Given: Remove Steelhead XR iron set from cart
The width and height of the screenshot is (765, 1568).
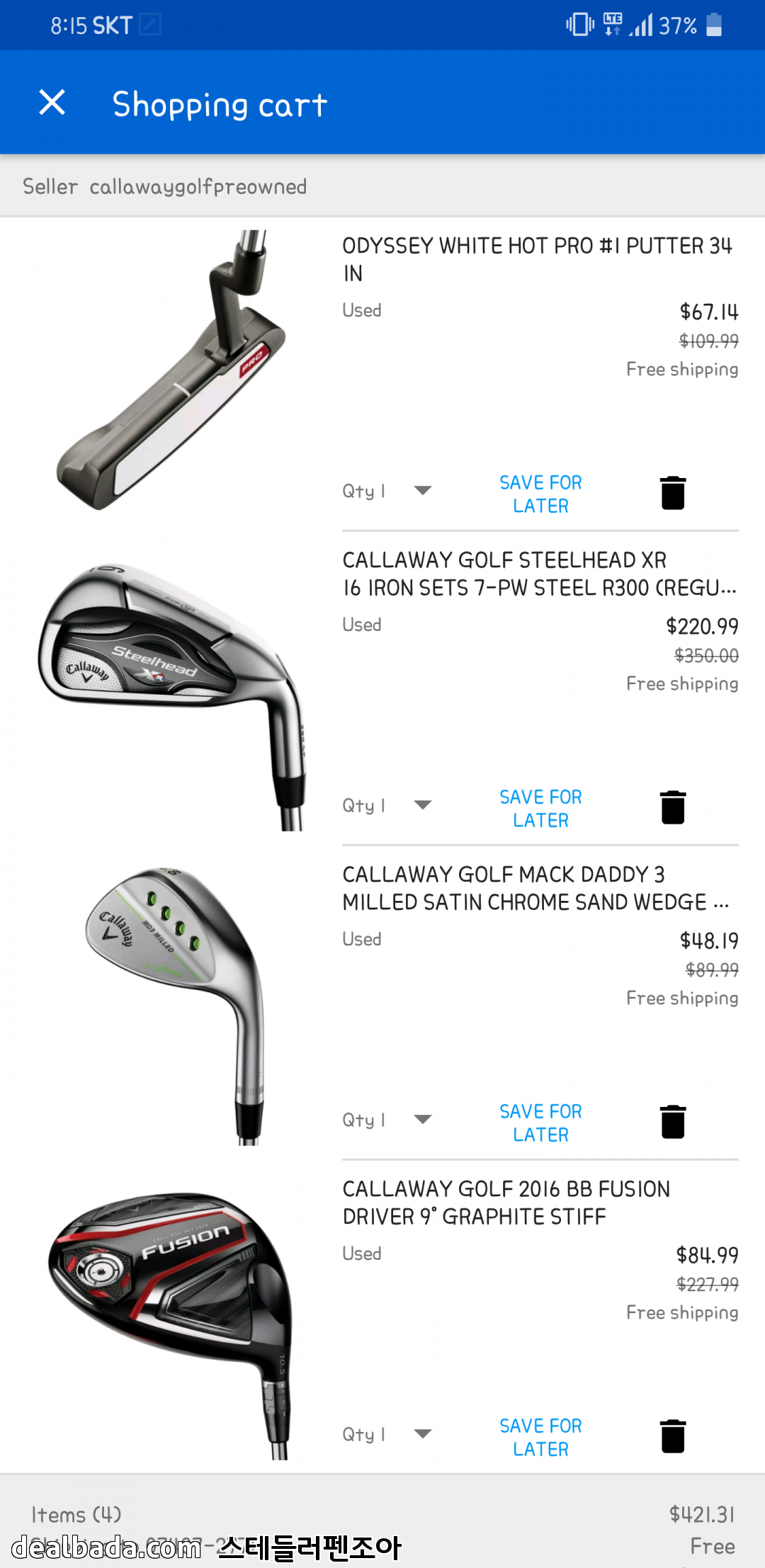Looking at the screenshot, I should click(672, 807).
